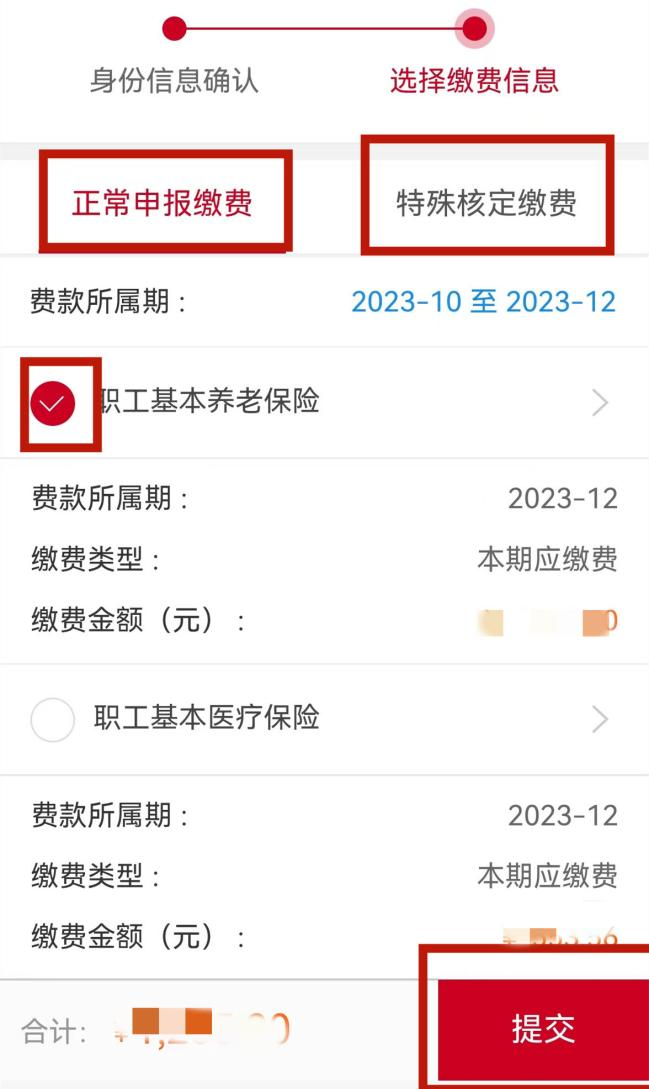Switch to the 特殊核定缴费 tab
Viewport: 649px width, 1089px height.
point(486,203)
